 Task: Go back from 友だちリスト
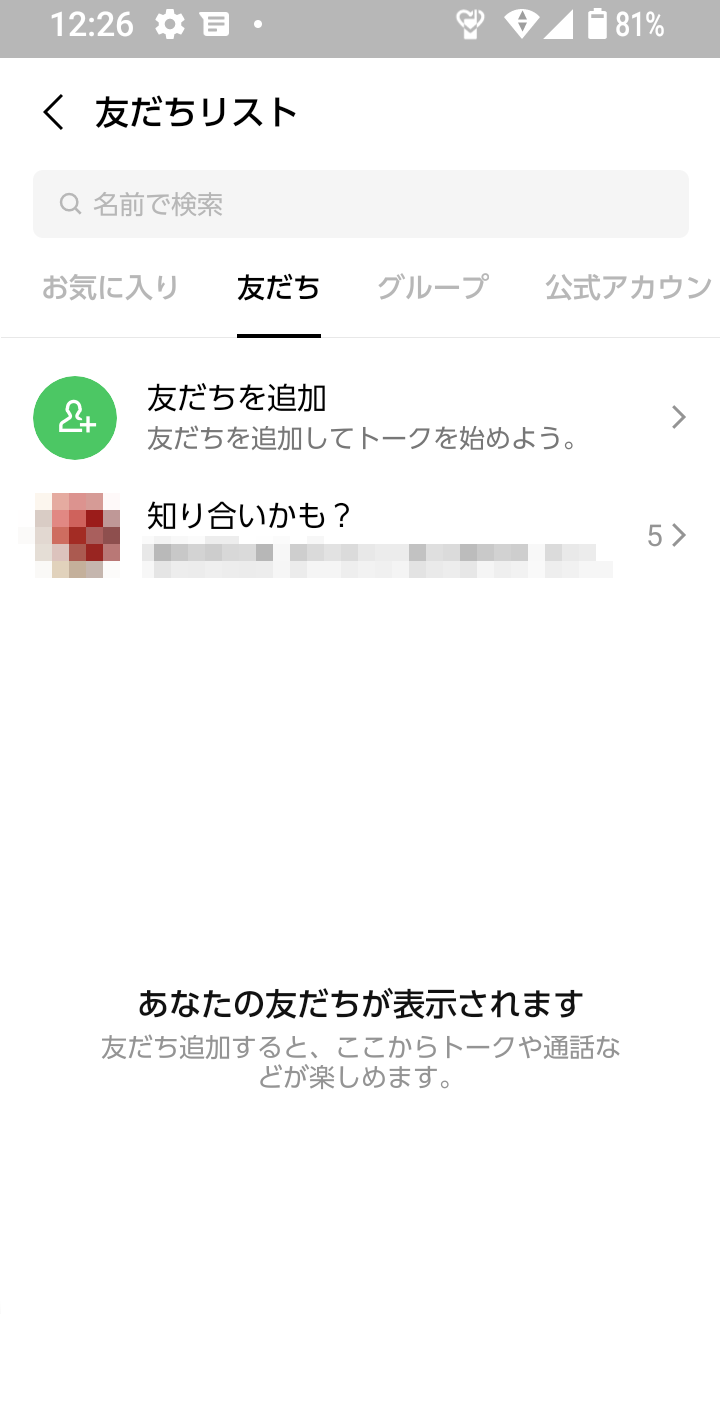coord(54,112)
